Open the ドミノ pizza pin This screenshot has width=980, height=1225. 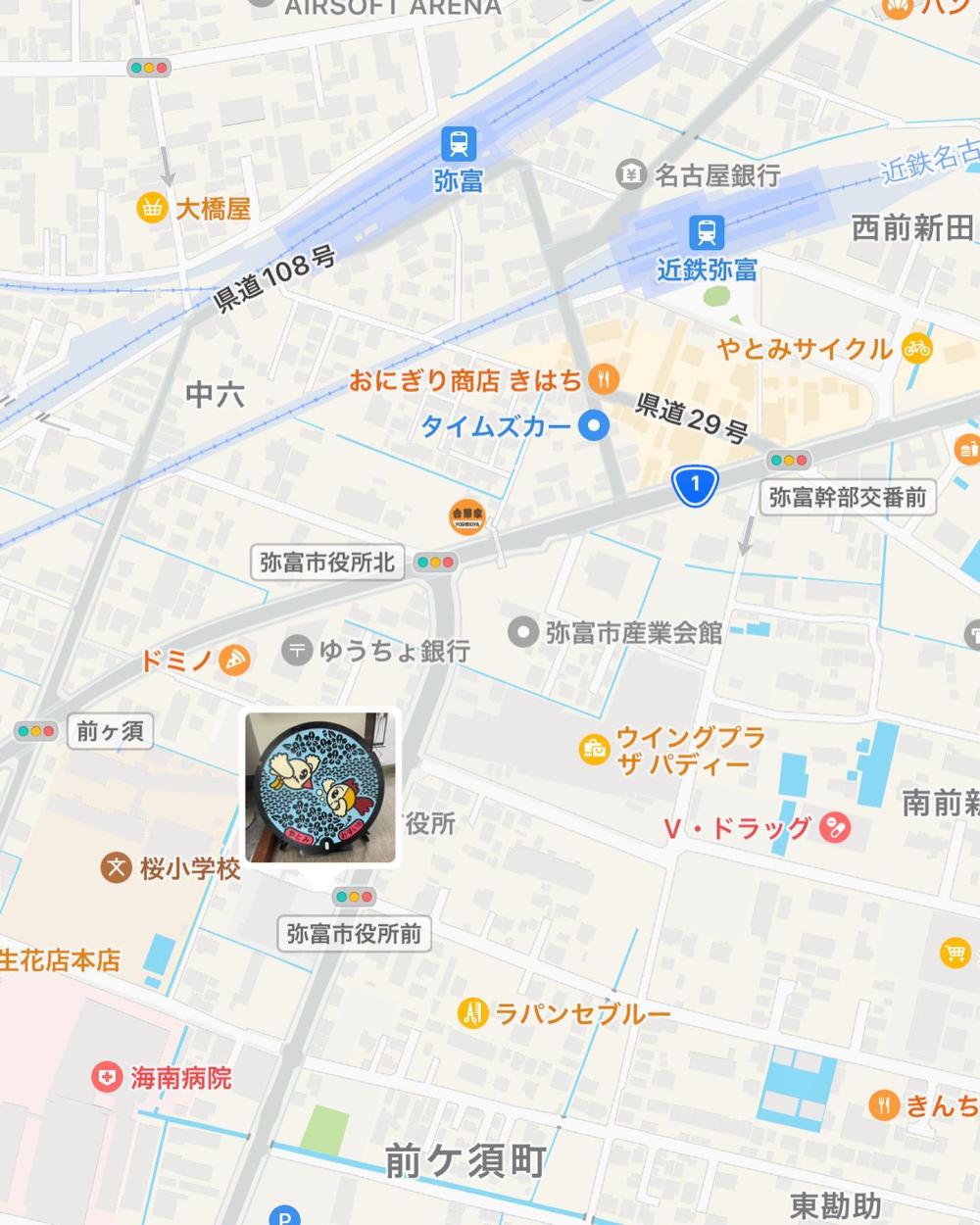(x=235, y=659)
